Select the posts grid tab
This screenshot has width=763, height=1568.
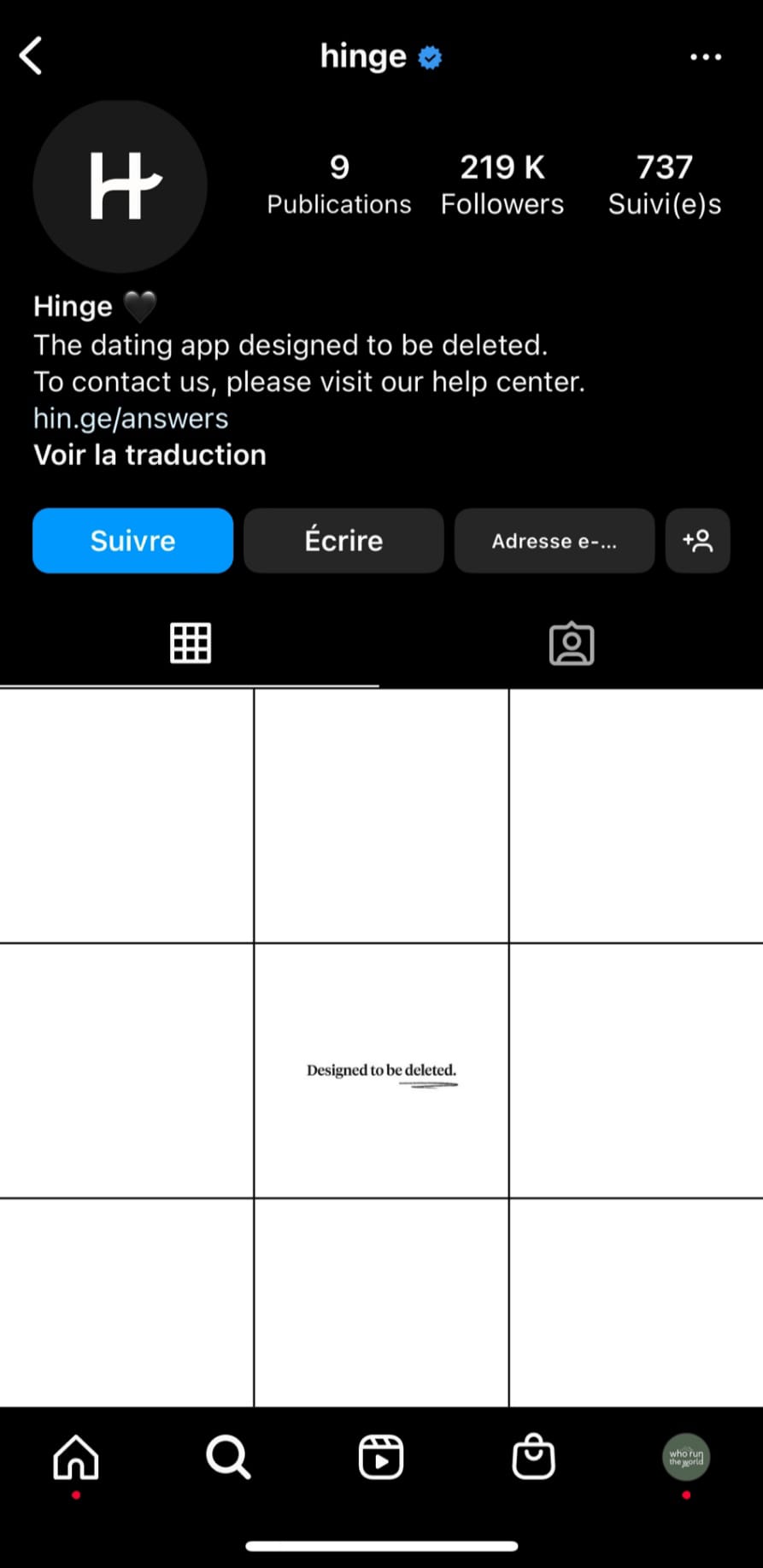coord(191,643)
